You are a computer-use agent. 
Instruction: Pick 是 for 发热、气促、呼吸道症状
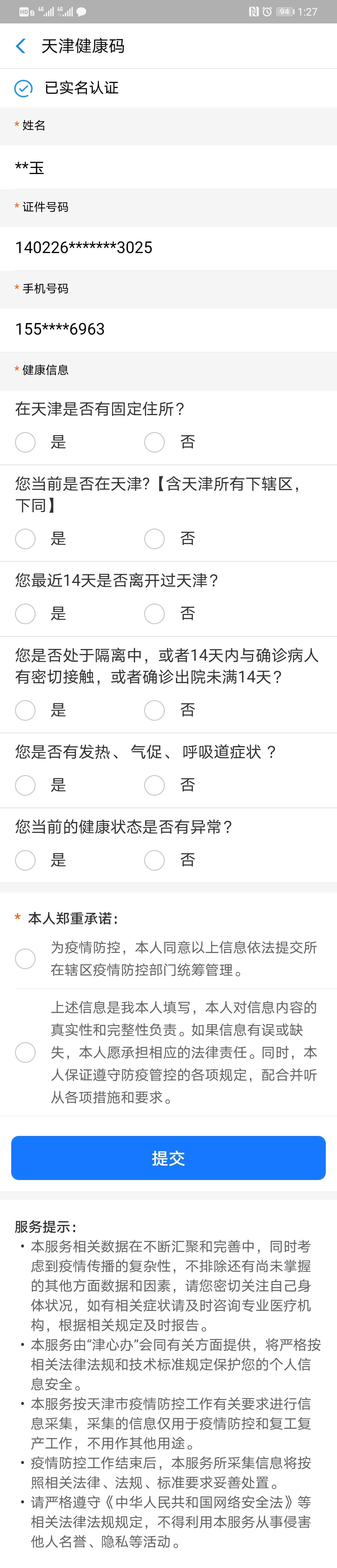tap(26, 784)
